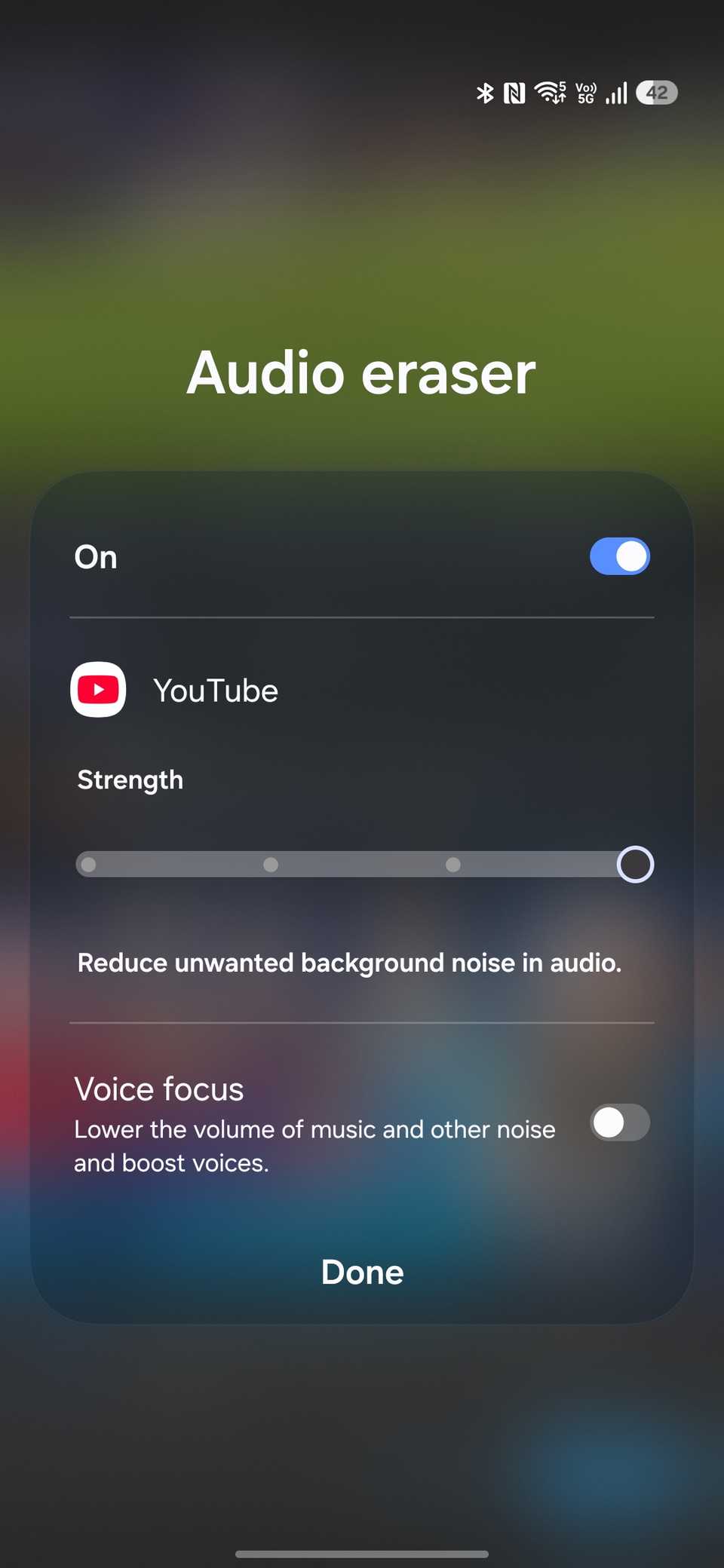Click the red YouTube play button logo

(97, 688)
